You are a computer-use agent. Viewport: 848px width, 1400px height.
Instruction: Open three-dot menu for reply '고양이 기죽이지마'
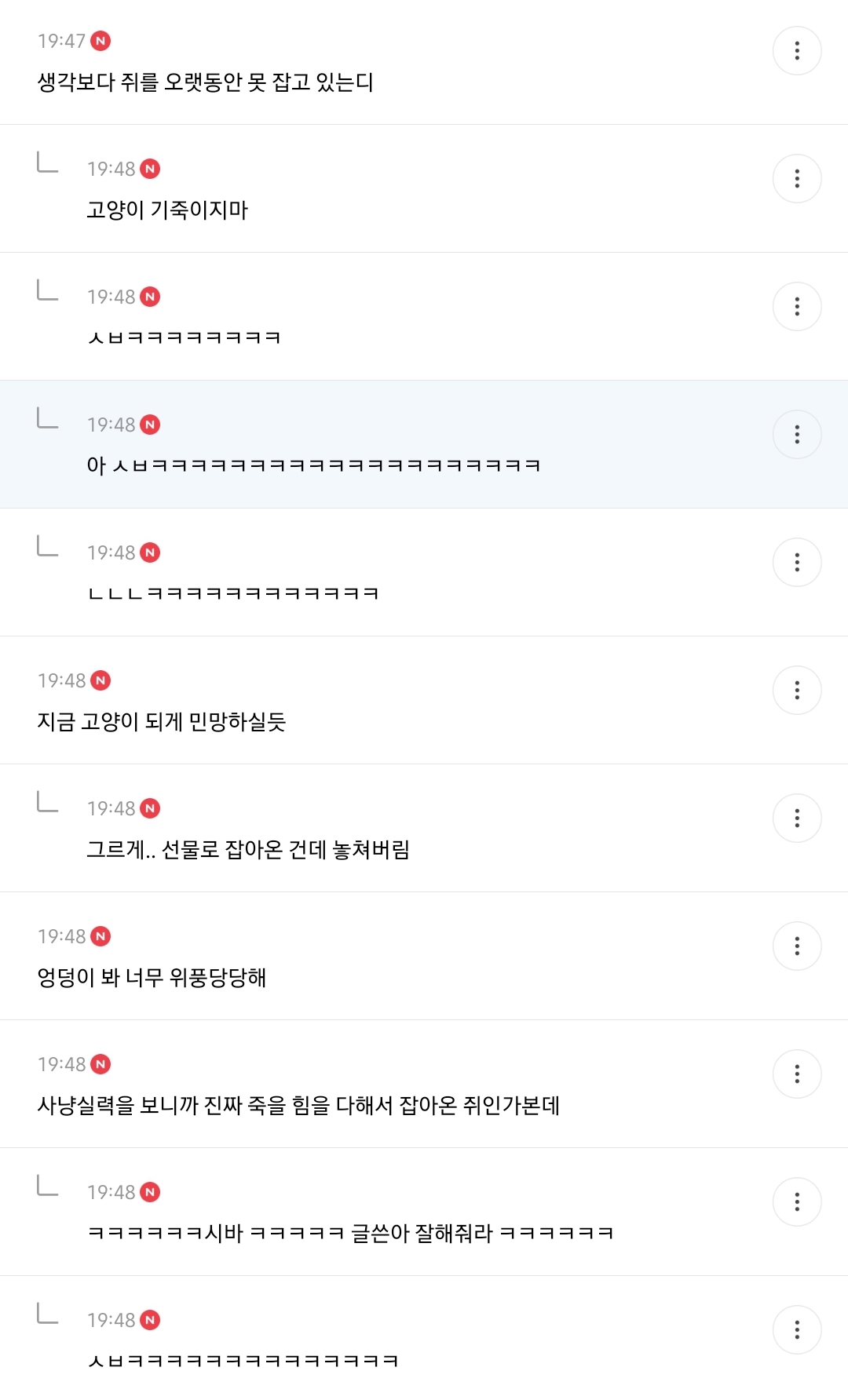coord(797,179)
